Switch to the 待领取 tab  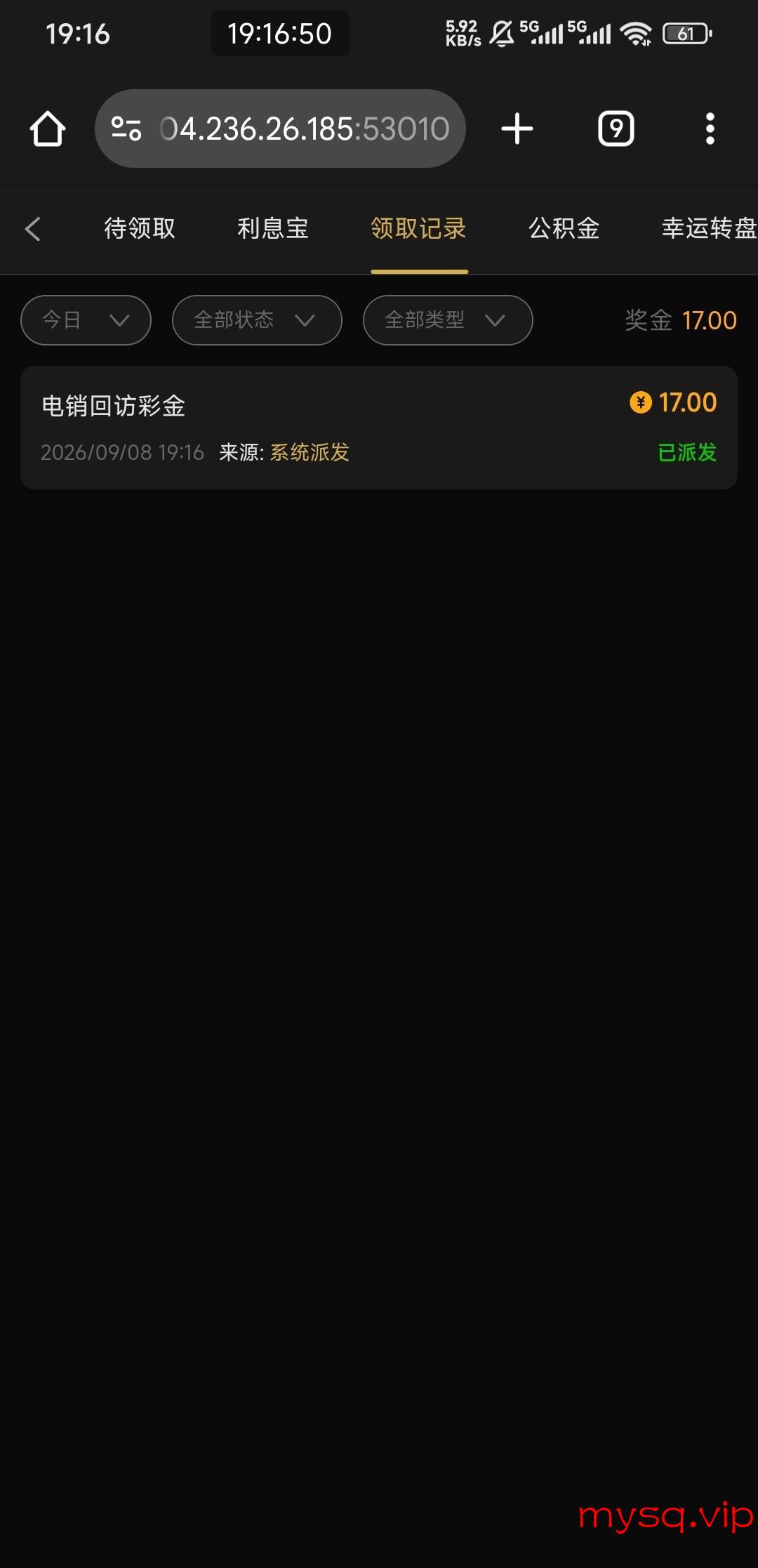tap(140, 228)
